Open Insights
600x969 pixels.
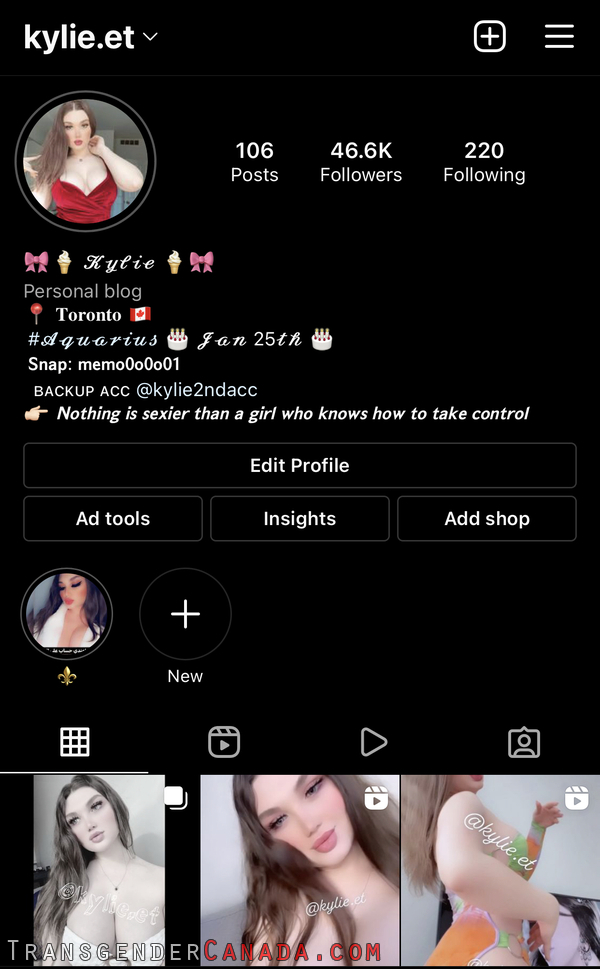click(x=300, y=518)
